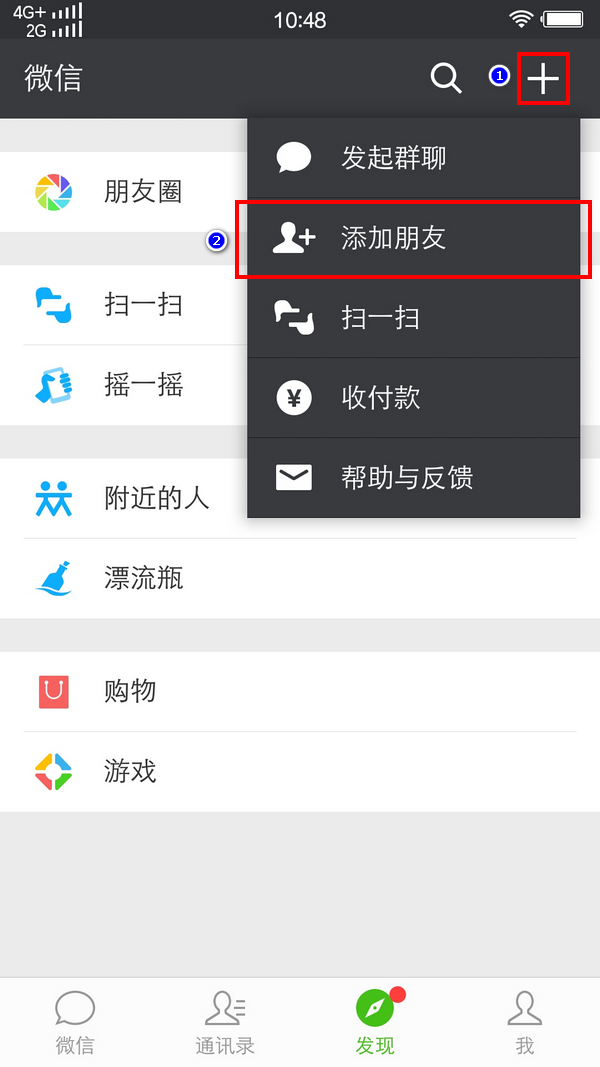Screen dimensions: 600x1067
Task: Switch to the 我 profile tab
Action: coord(525,1022)
